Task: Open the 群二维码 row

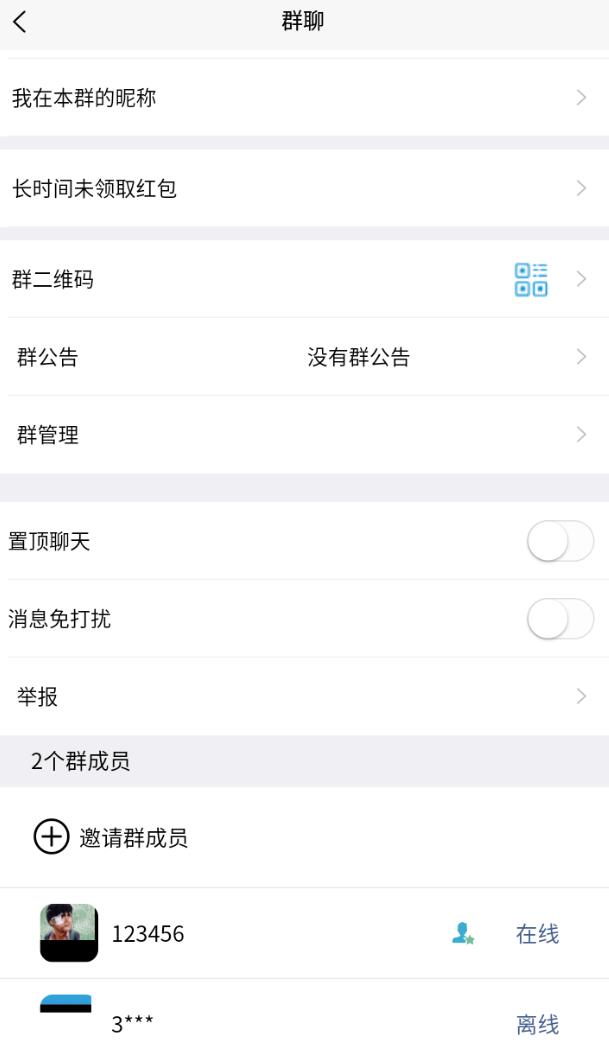Action: 304,279
